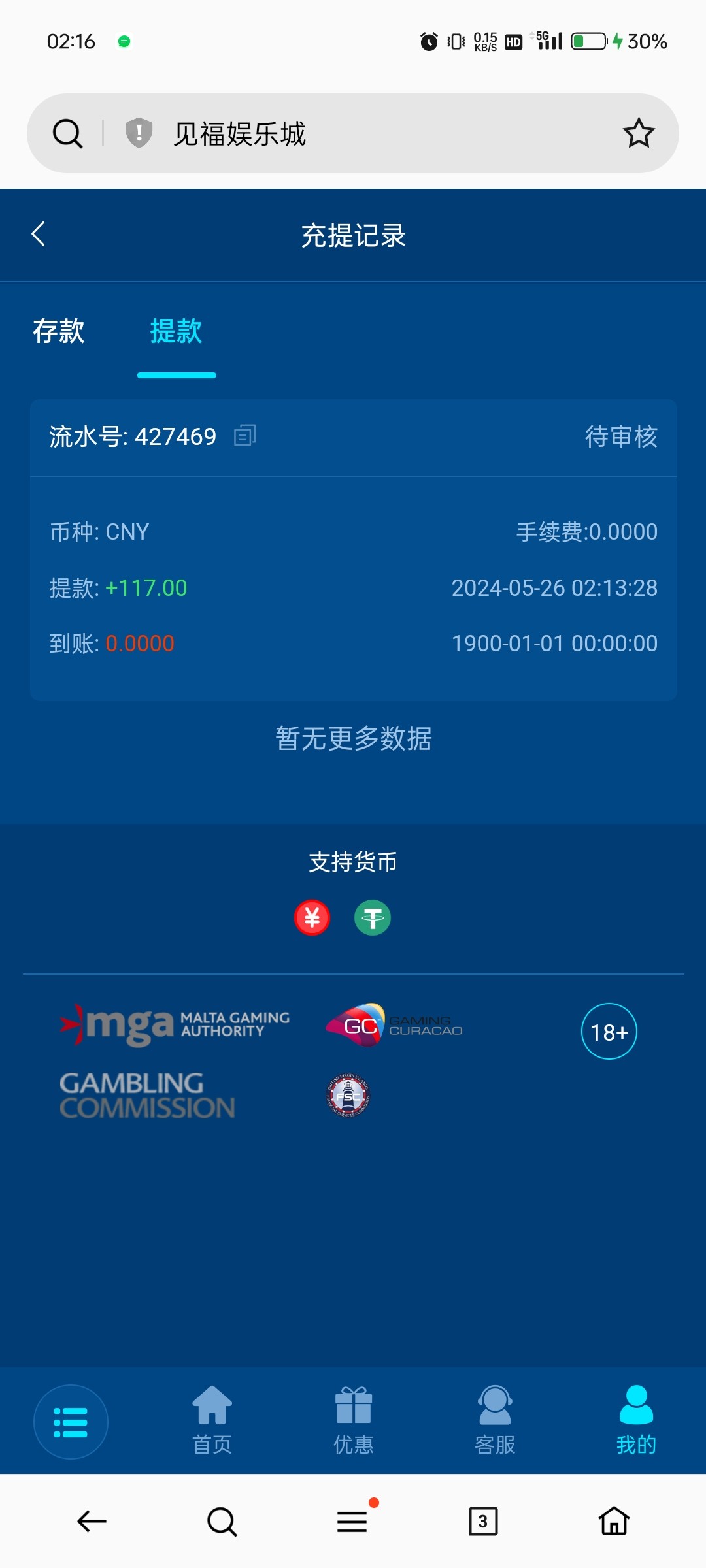View the site security shield info
This screenshot has height=1568, width=706.
(x=139, y=133)
